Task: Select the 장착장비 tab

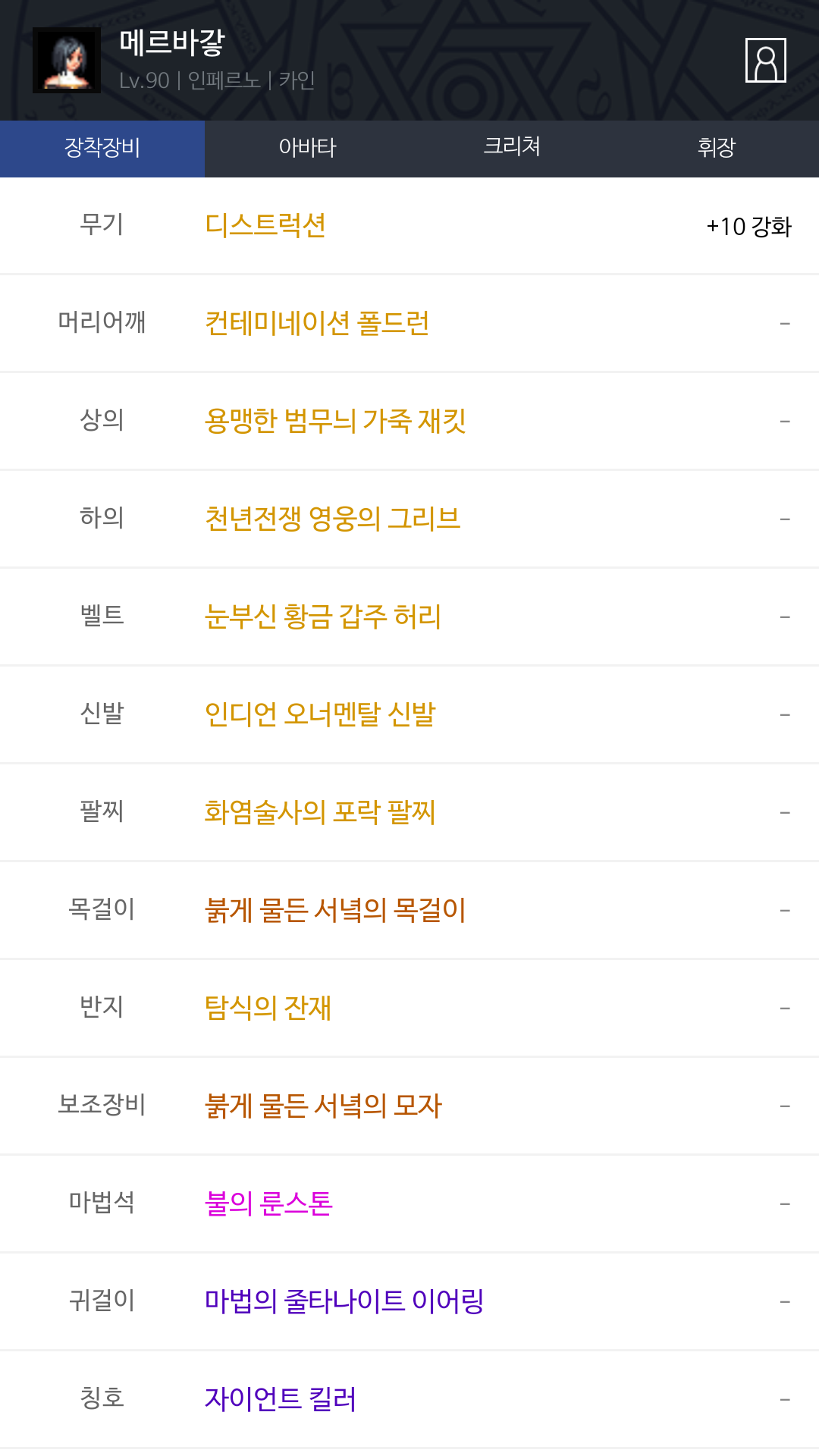Action: [x=102, y=149]
